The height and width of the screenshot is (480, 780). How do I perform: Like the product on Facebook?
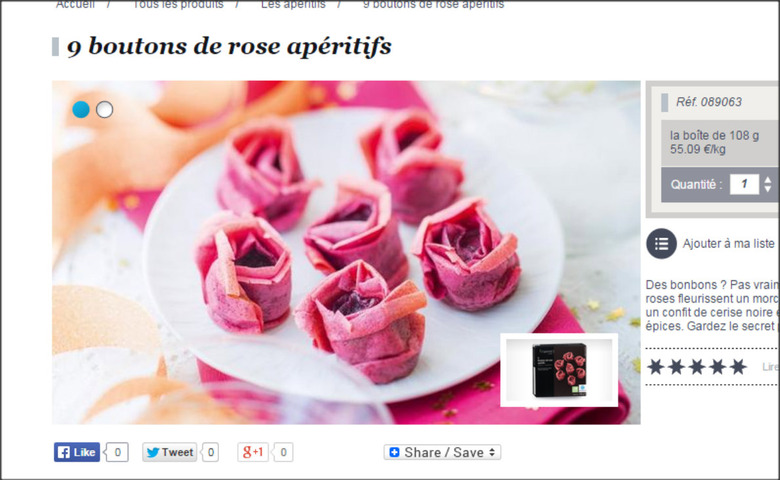77,452
